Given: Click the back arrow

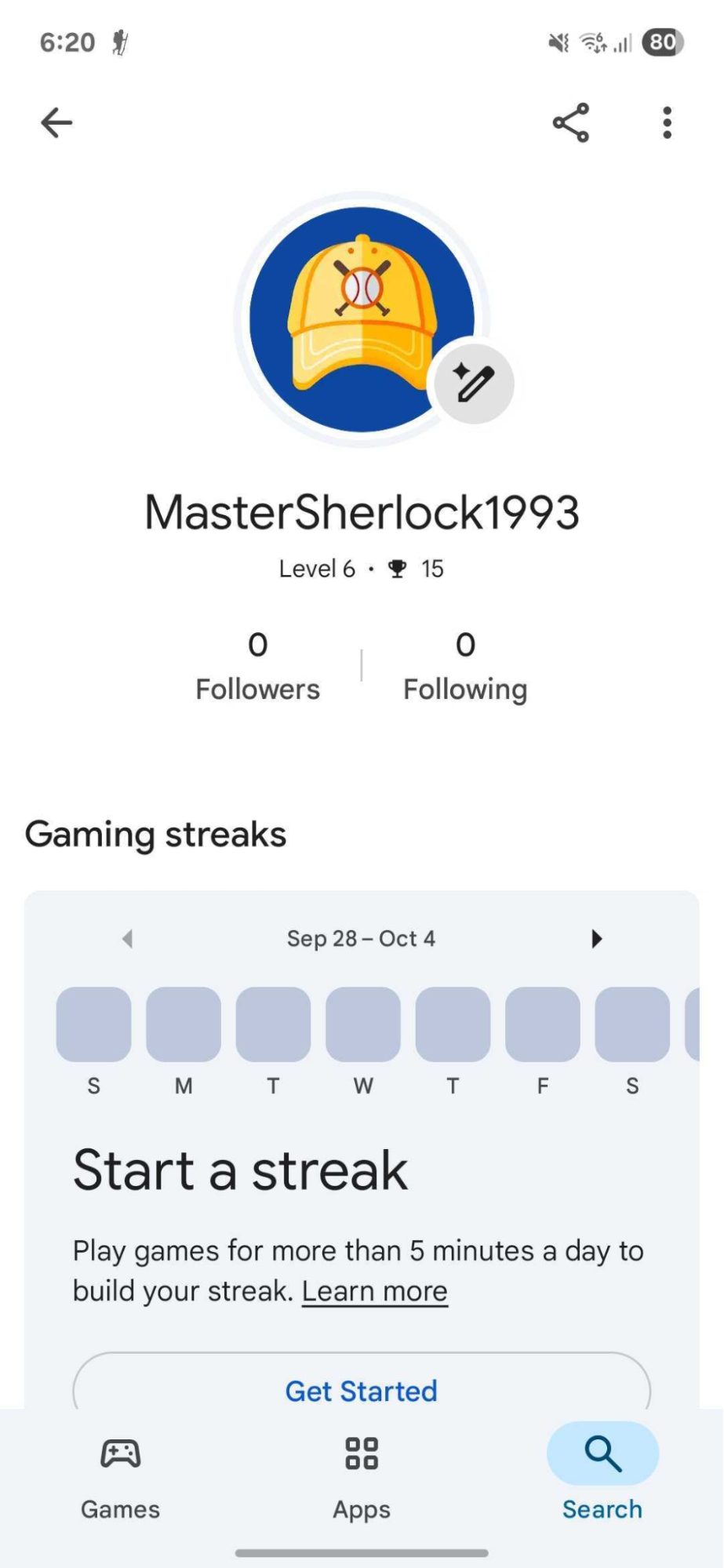Looking at the screenshot, I should tap(56, 122).
